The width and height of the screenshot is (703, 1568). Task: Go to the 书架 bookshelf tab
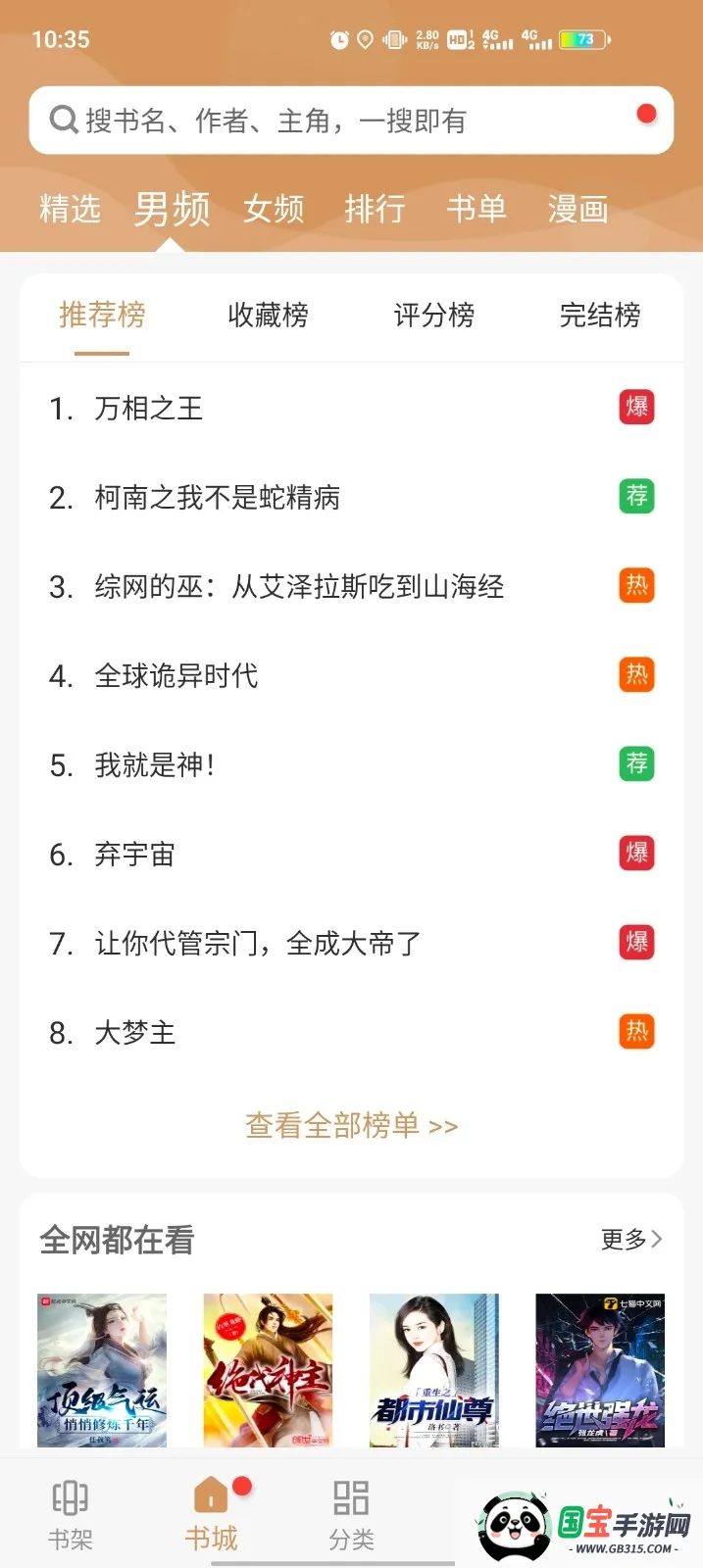click(x=71, y=1514)
